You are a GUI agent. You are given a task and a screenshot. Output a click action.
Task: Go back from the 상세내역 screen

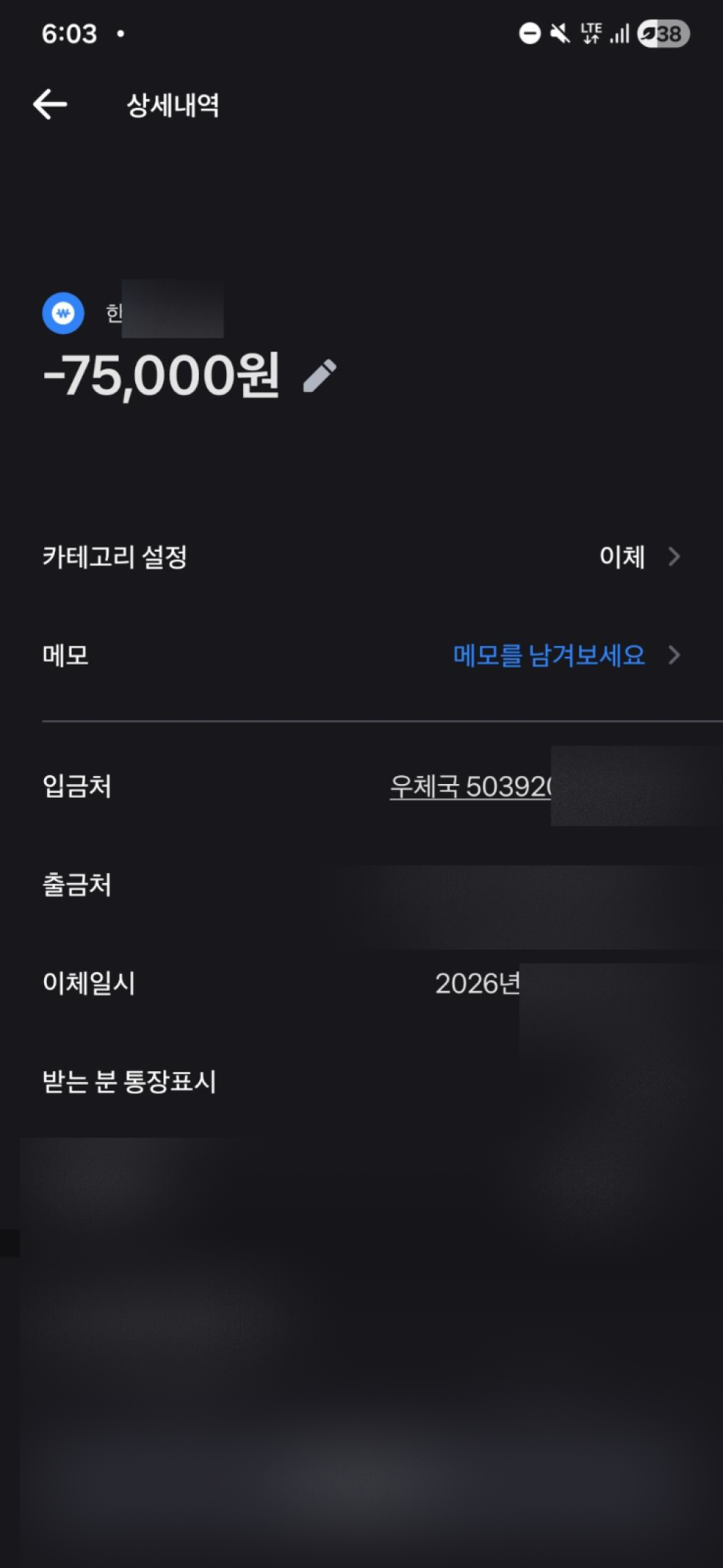51,105
